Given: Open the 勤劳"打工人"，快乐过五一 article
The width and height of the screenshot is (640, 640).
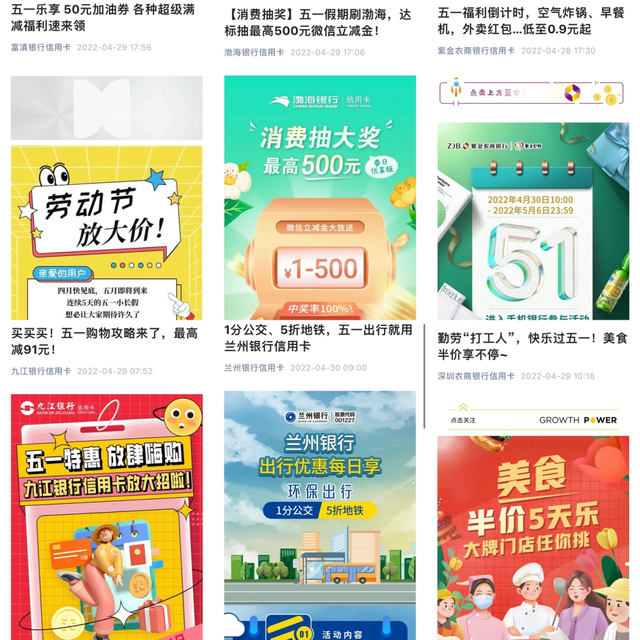Looking at the screenshot, I should [532, 346].
